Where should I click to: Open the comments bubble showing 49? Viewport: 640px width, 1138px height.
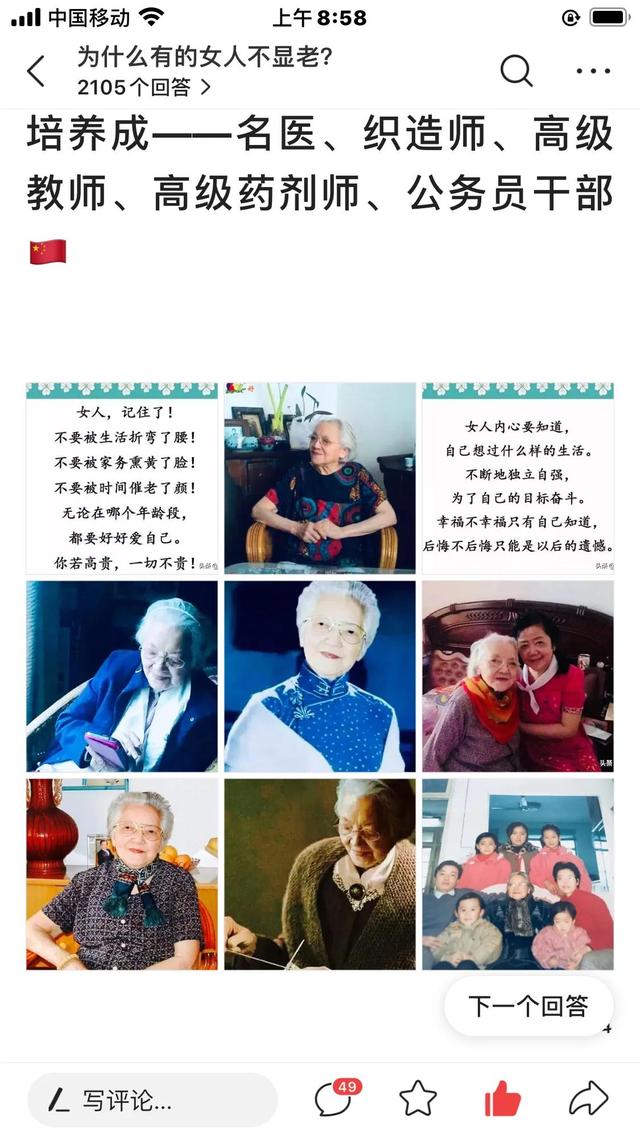tap(334, 1099)
